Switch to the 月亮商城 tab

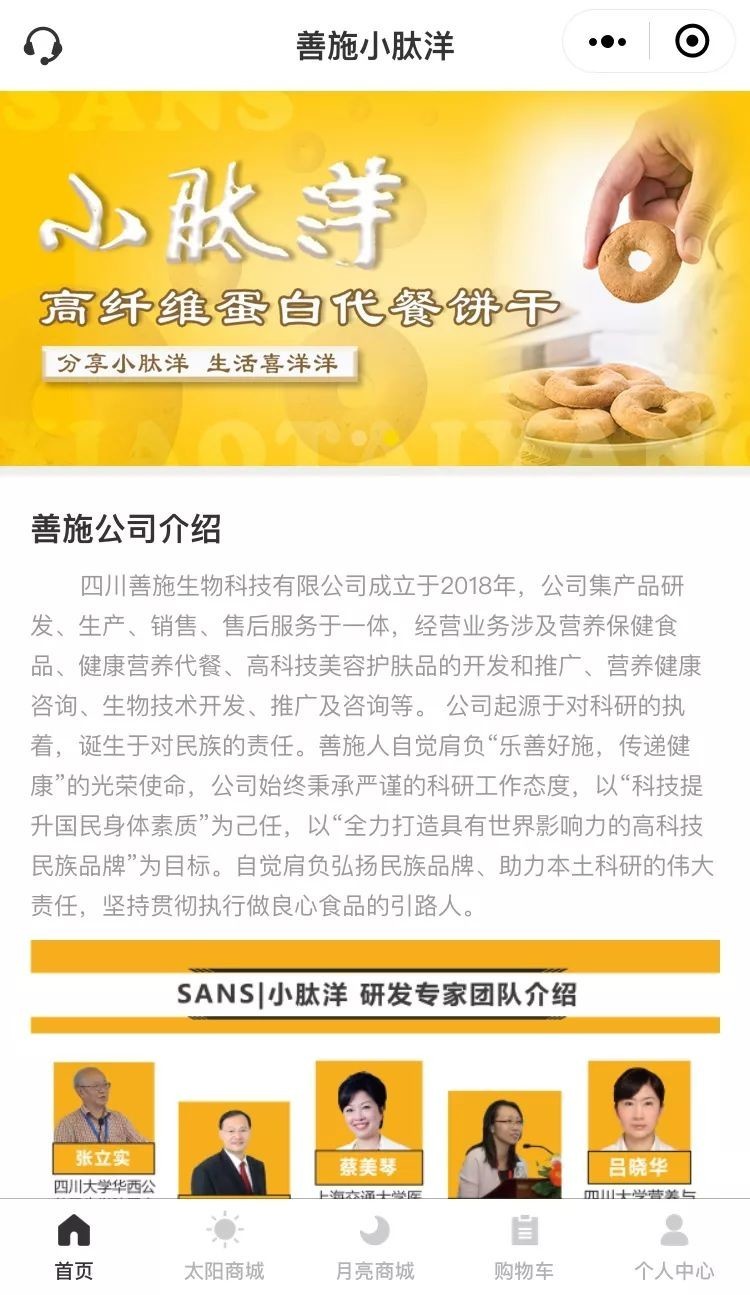375,1246
